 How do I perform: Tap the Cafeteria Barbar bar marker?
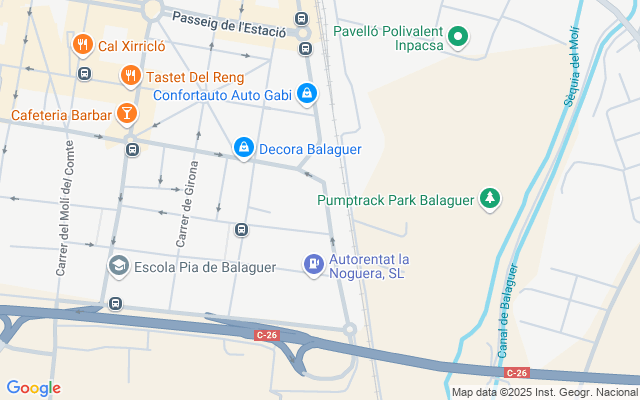click(x=127, y=114)
